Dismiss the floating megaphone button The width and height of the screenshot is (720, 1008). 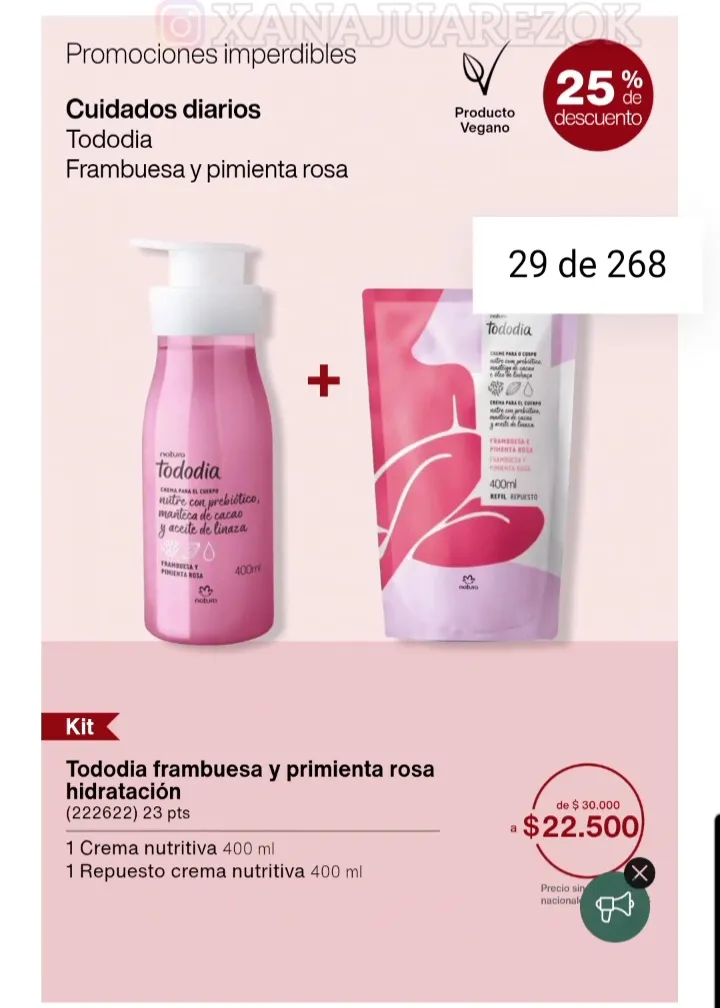pos(640,873)
